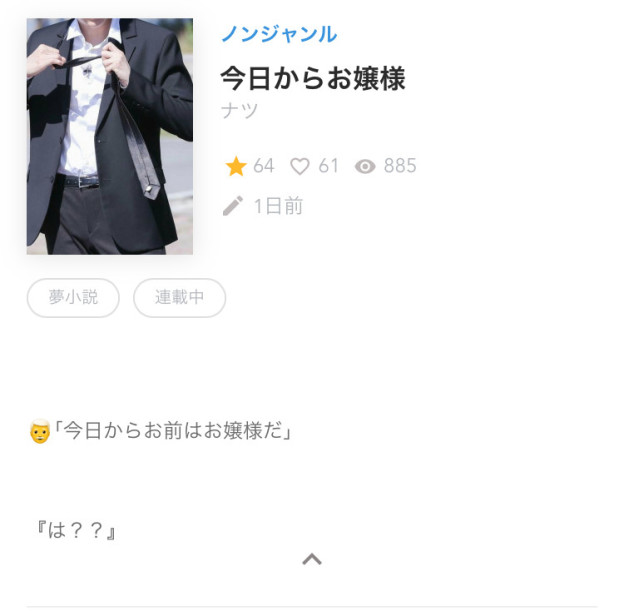Open author ナツ's profile
The width and height of the screenshot is (624, 616).
point(239,111)
